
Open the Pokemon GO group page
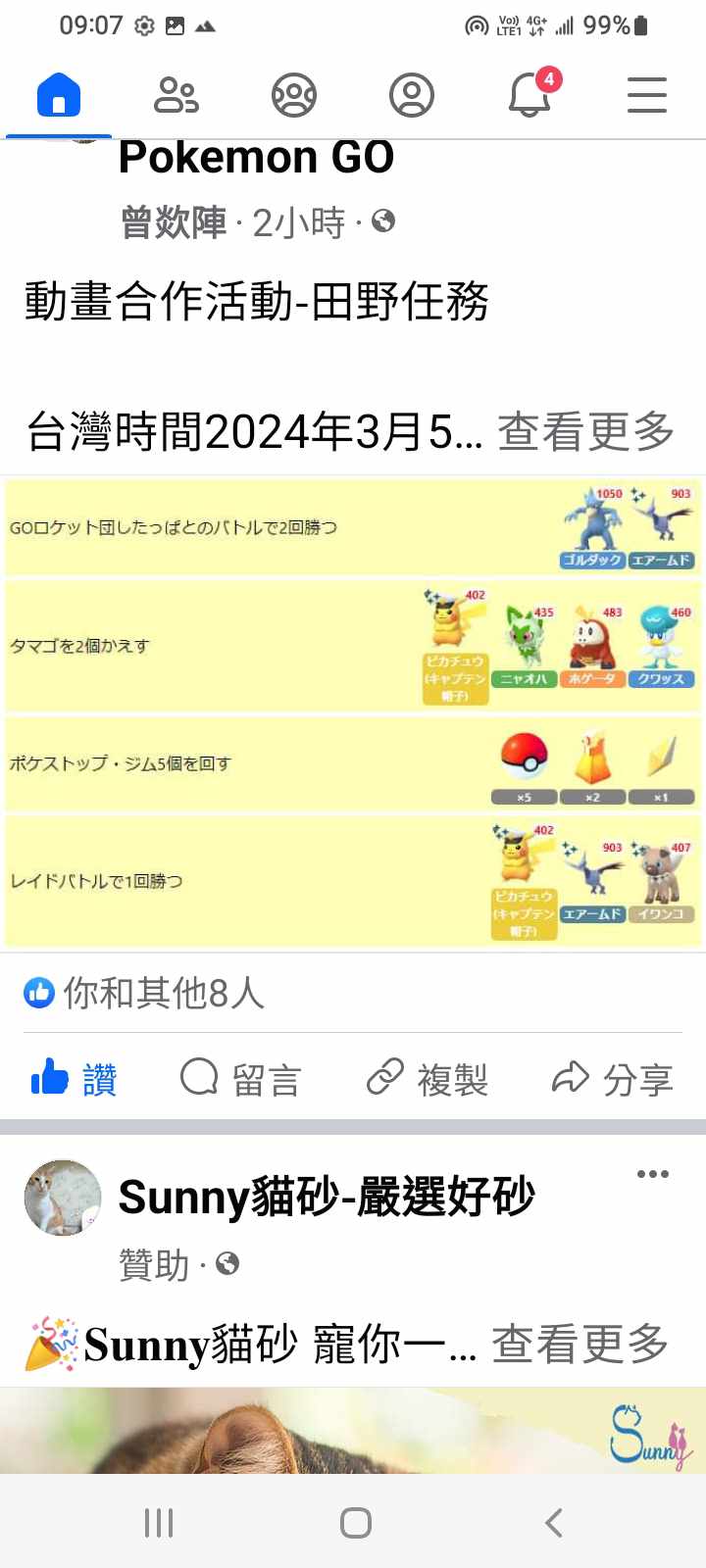256,158
